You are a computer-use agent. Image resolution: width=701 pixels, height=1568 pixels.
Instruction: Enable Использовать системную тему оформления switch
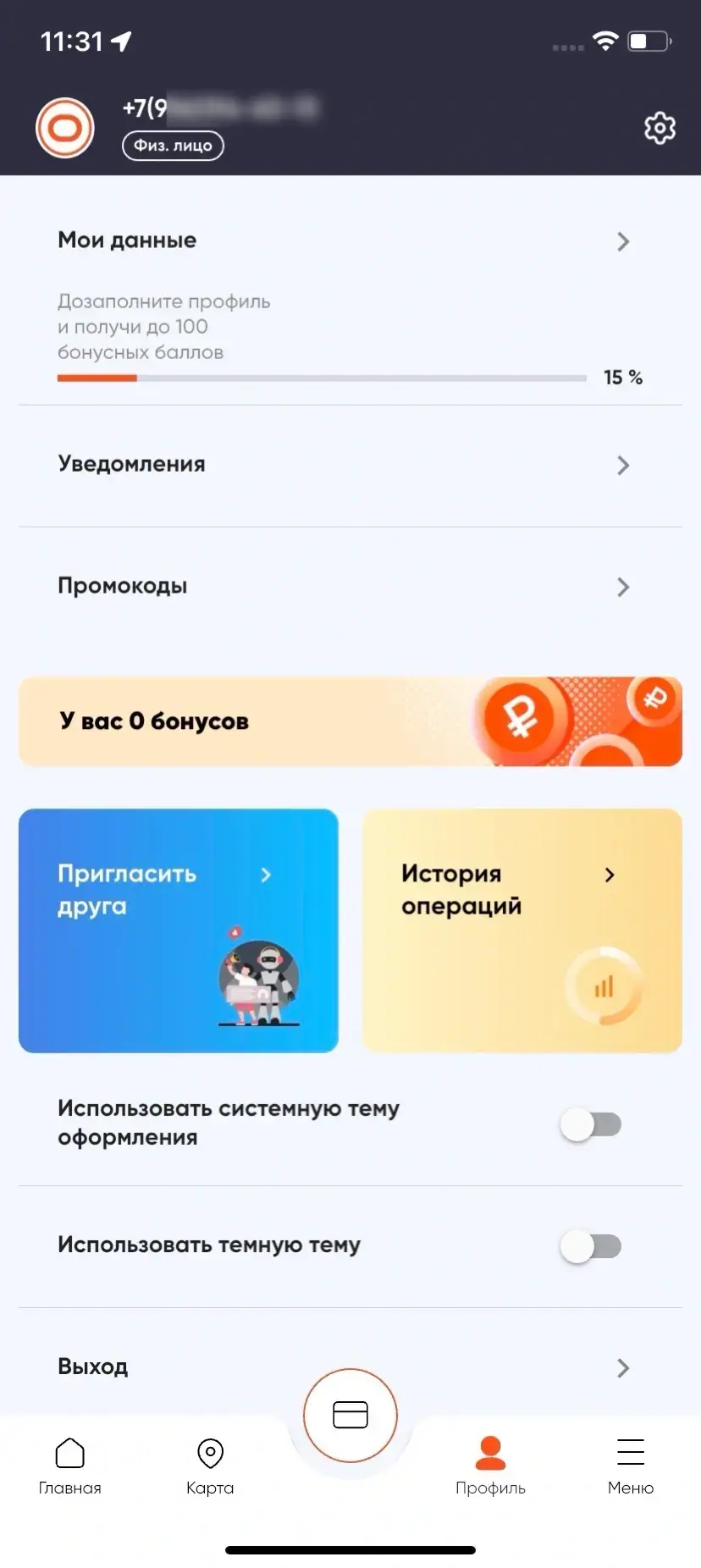coord(590,1124)
